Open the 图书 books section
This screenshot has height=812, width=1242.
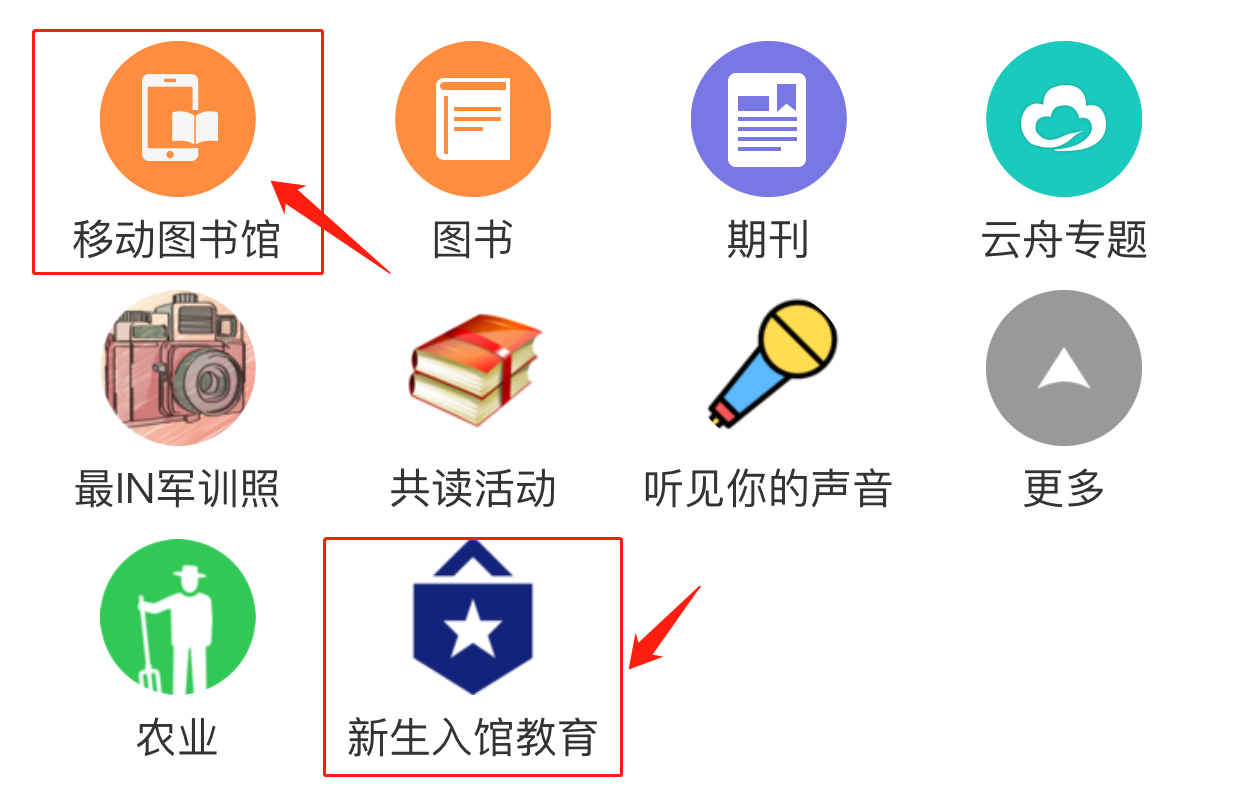point(473,120)
